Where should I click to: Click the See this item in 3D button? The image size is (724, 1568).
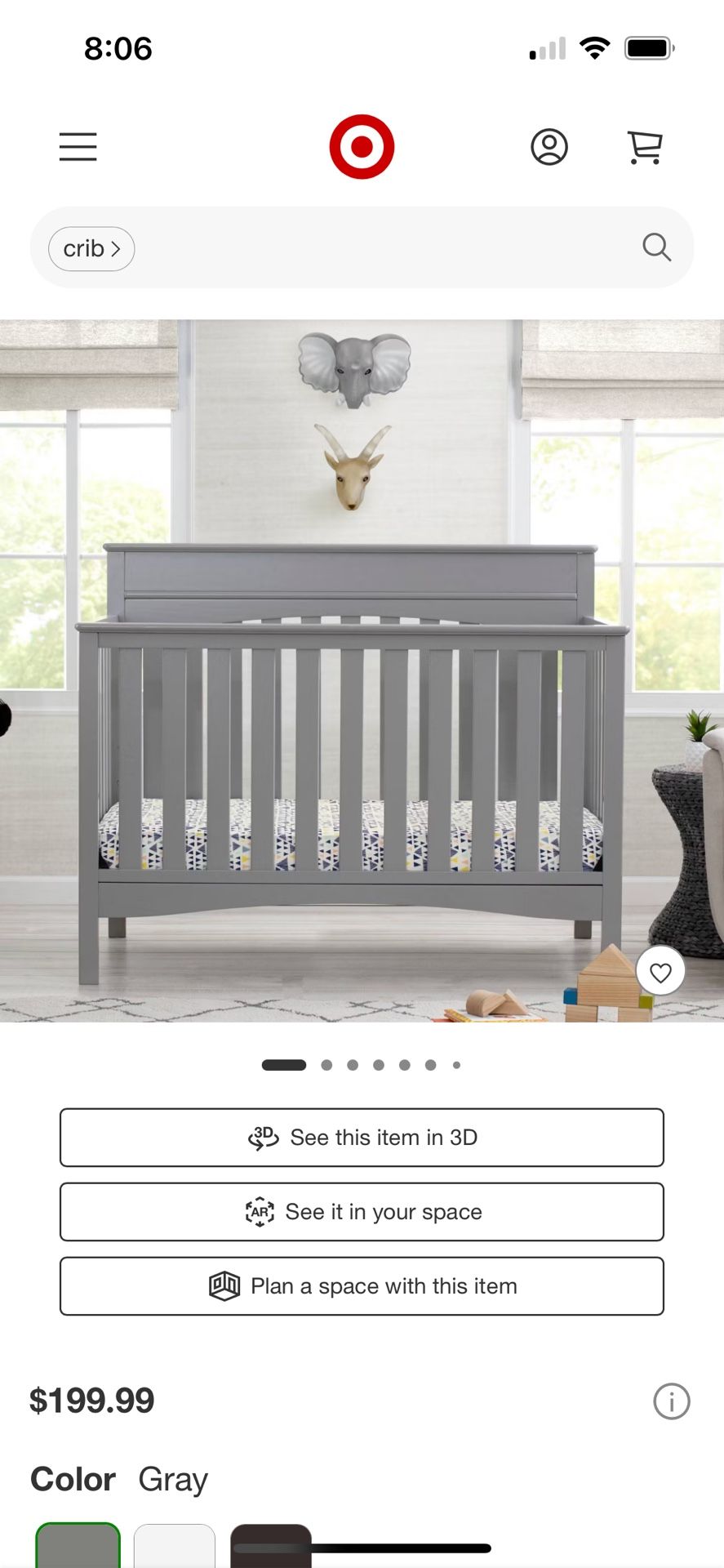pos(362,1137)
